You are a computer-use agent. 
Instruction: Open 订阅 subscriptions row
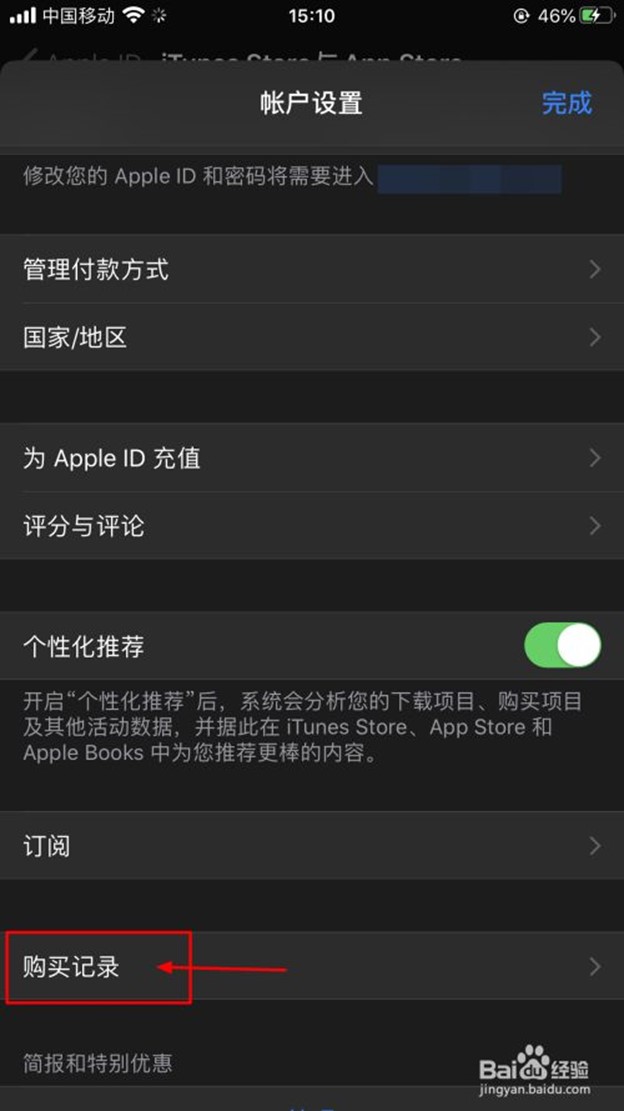(x=312, y=846)
